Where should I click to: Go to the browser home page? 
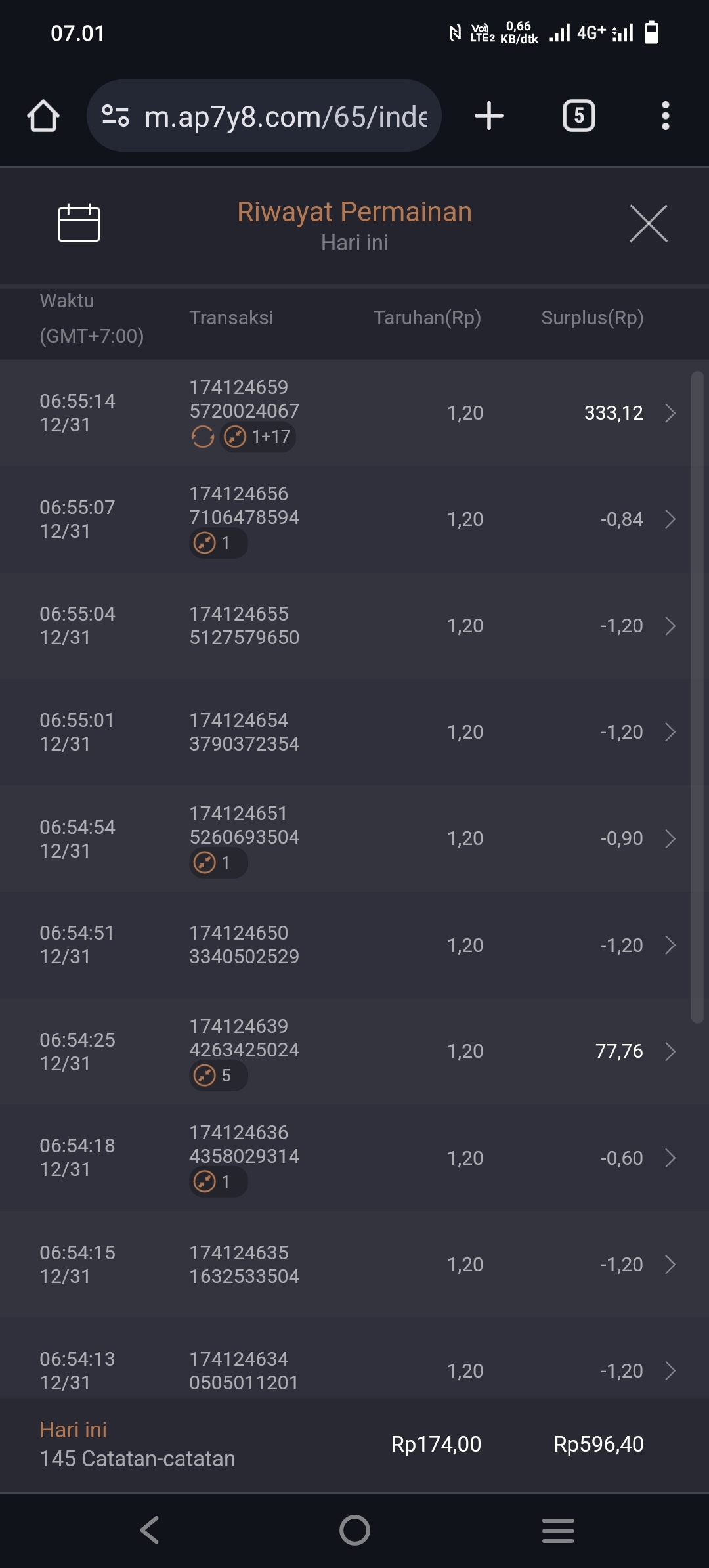(x=43, y=116)
